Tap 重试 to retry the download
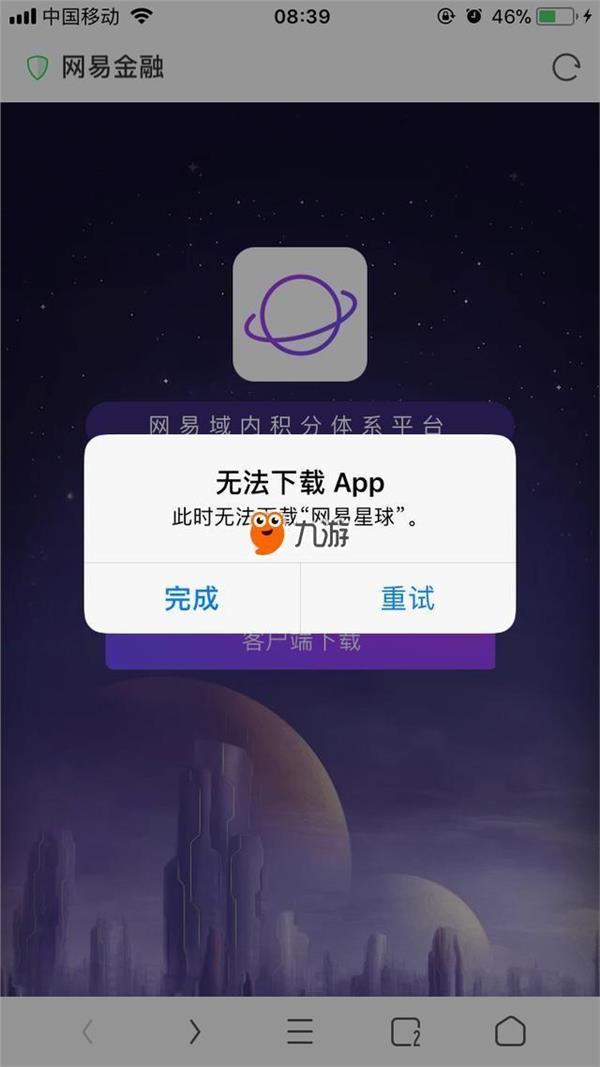Image resolution: width=600 pixels, height=1067 pixels. click(408, 598)
